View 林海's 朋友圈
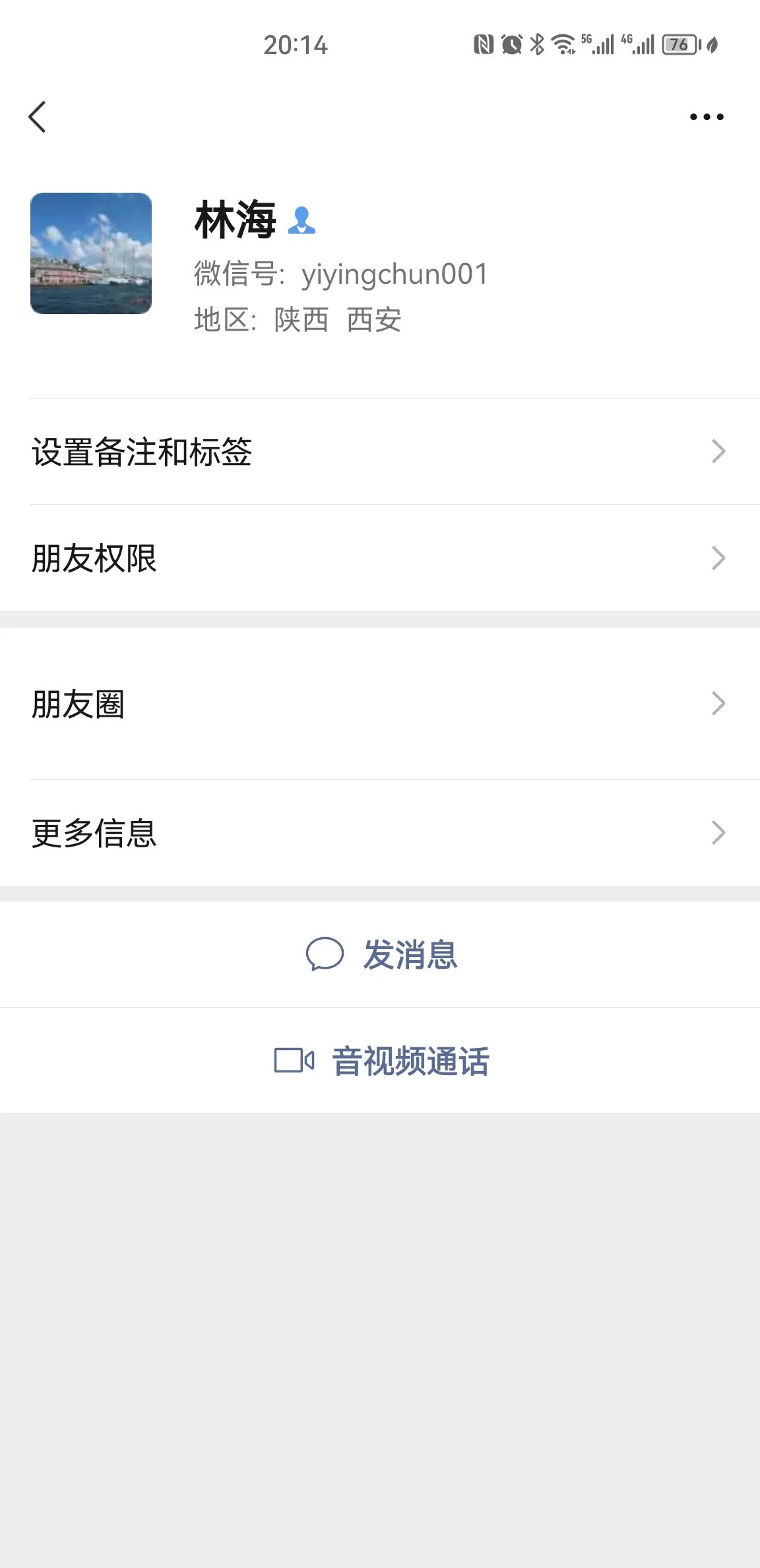The width and height of the screenshot is (760, 1568). pyautogui.click(x=380, y=703)
